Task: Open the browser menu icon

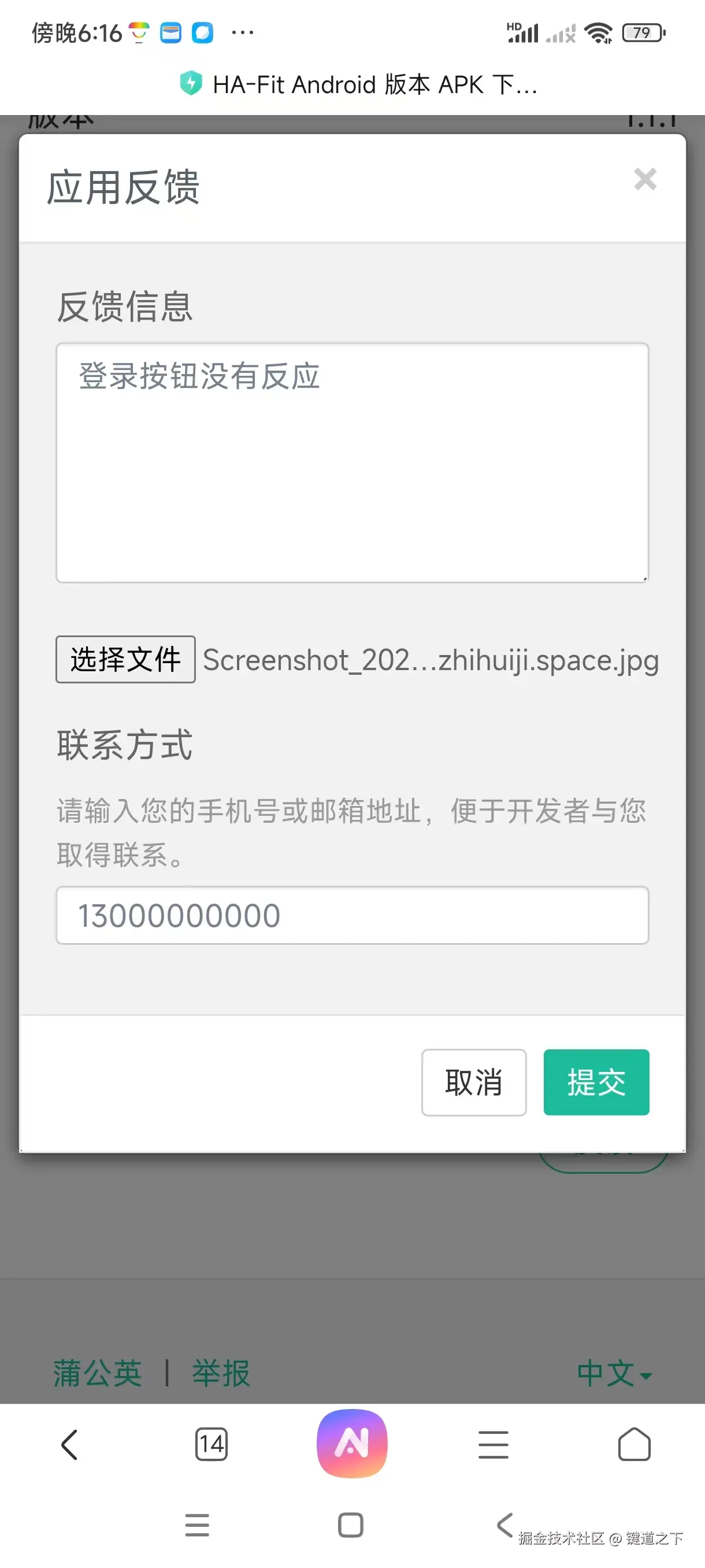Action: tap(493, 1444)
